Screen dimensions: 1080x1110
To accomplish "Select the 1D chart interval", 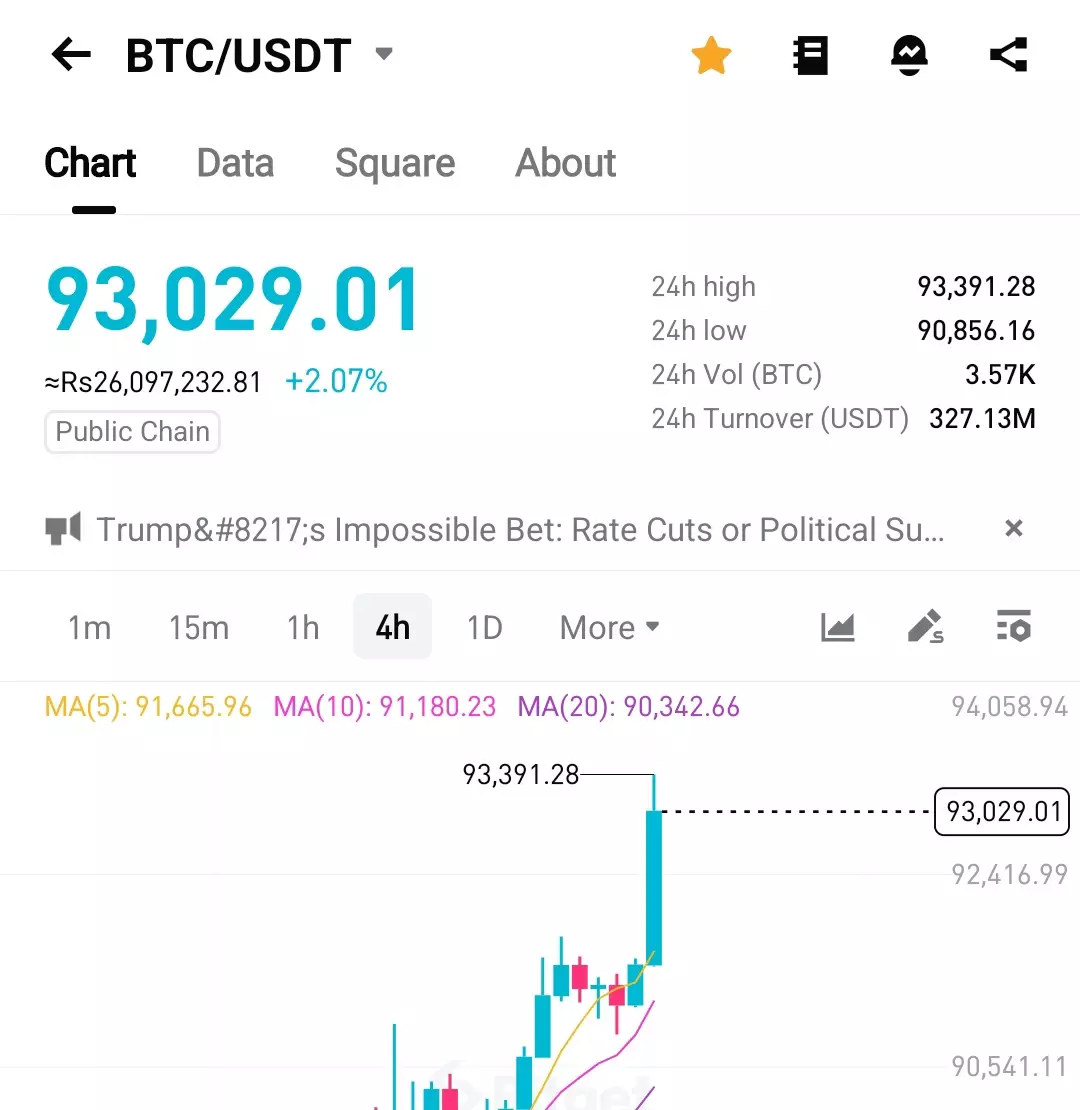I will pos(485,628).
